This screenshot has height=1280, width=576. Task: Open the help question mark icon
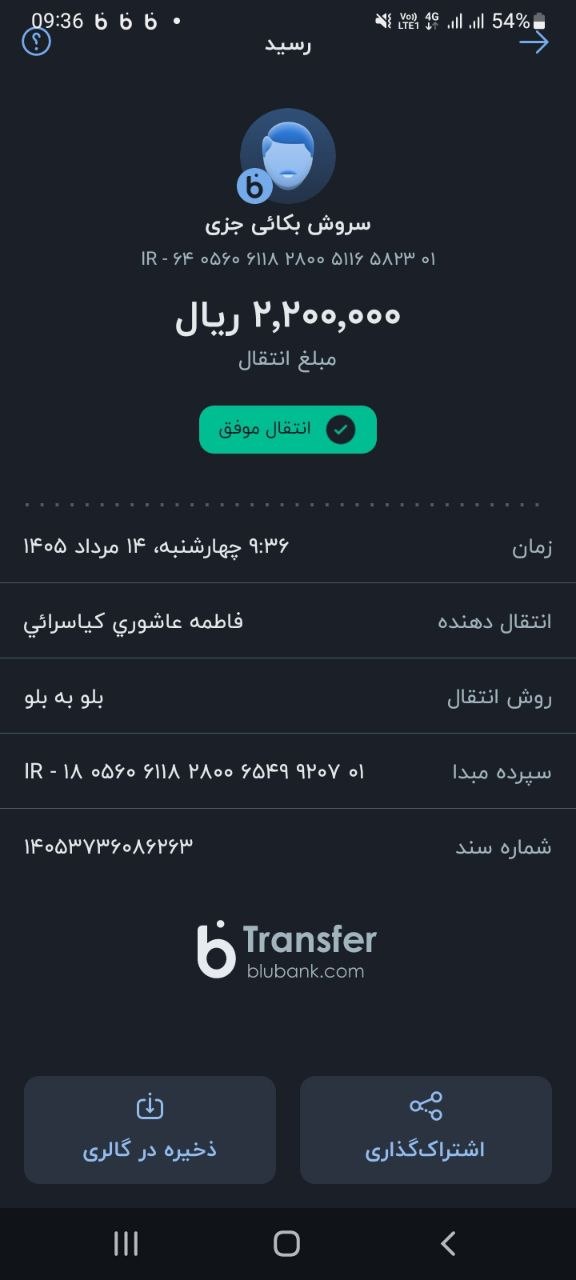(x=36, y=42)
